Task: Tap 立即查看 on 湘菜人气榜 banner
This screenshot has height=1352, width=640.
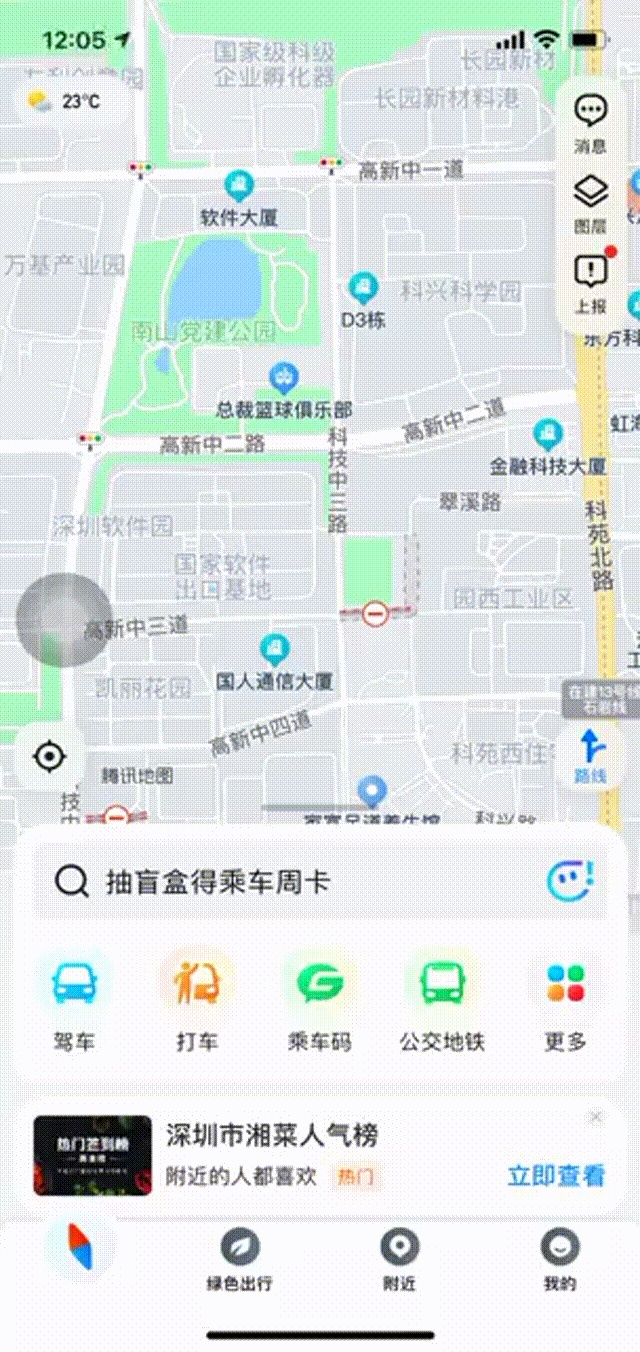Action: pos(556,1176)
